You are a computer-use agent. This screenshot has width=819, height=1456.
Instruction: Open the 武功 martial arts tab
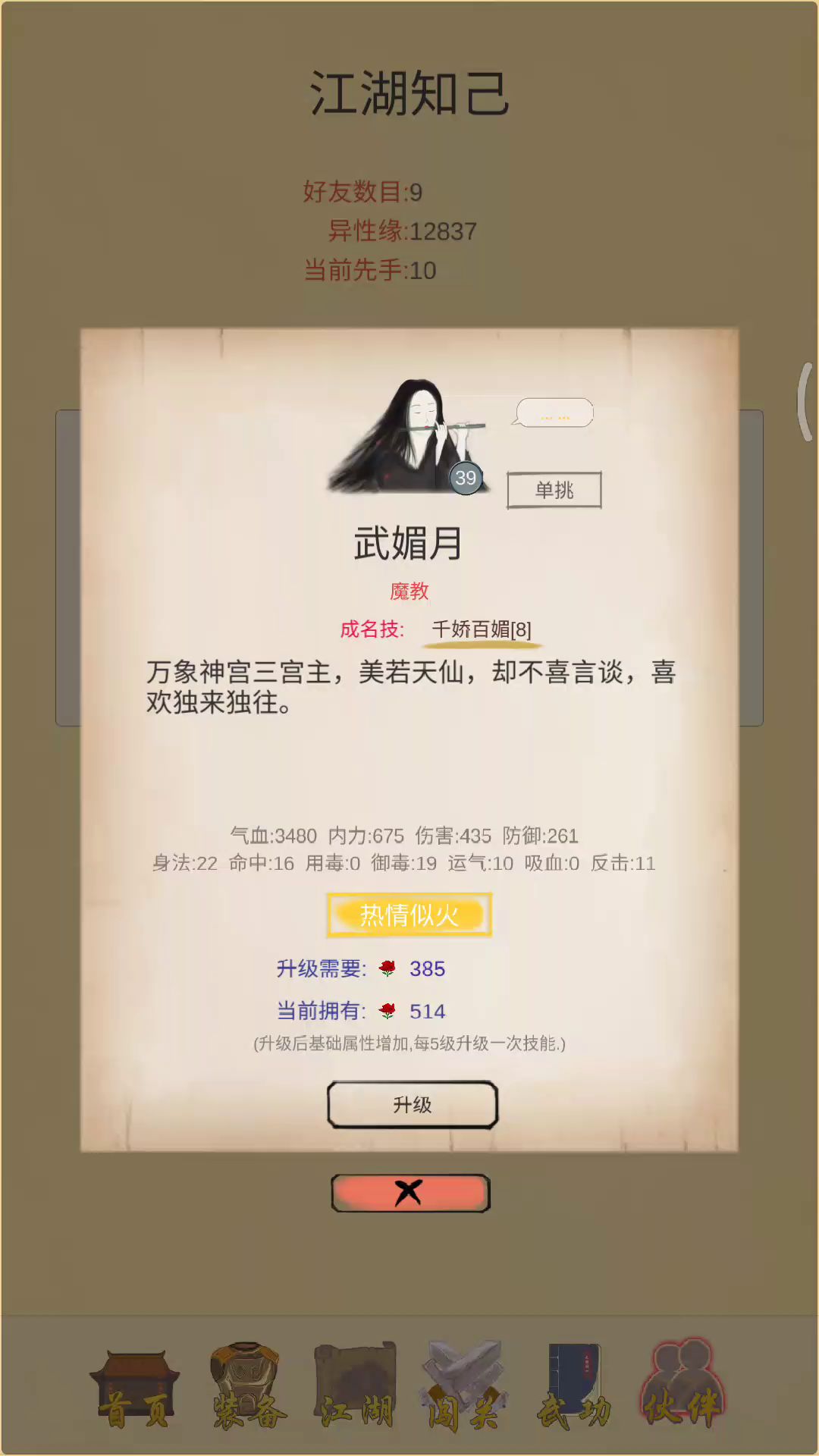(x=574, y=1388)
